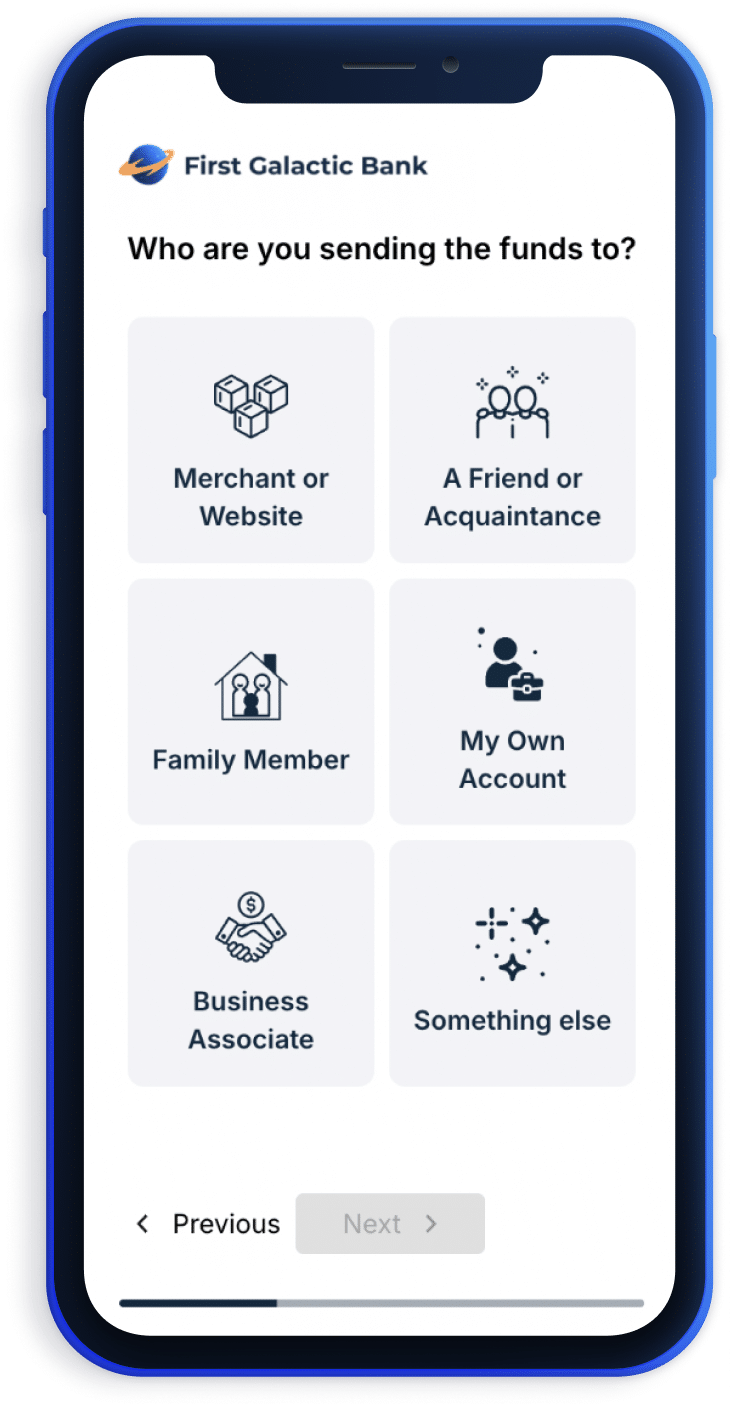This screenshot has height=1407, width=730.
Task: Select My Own Account
Action: 512,701
